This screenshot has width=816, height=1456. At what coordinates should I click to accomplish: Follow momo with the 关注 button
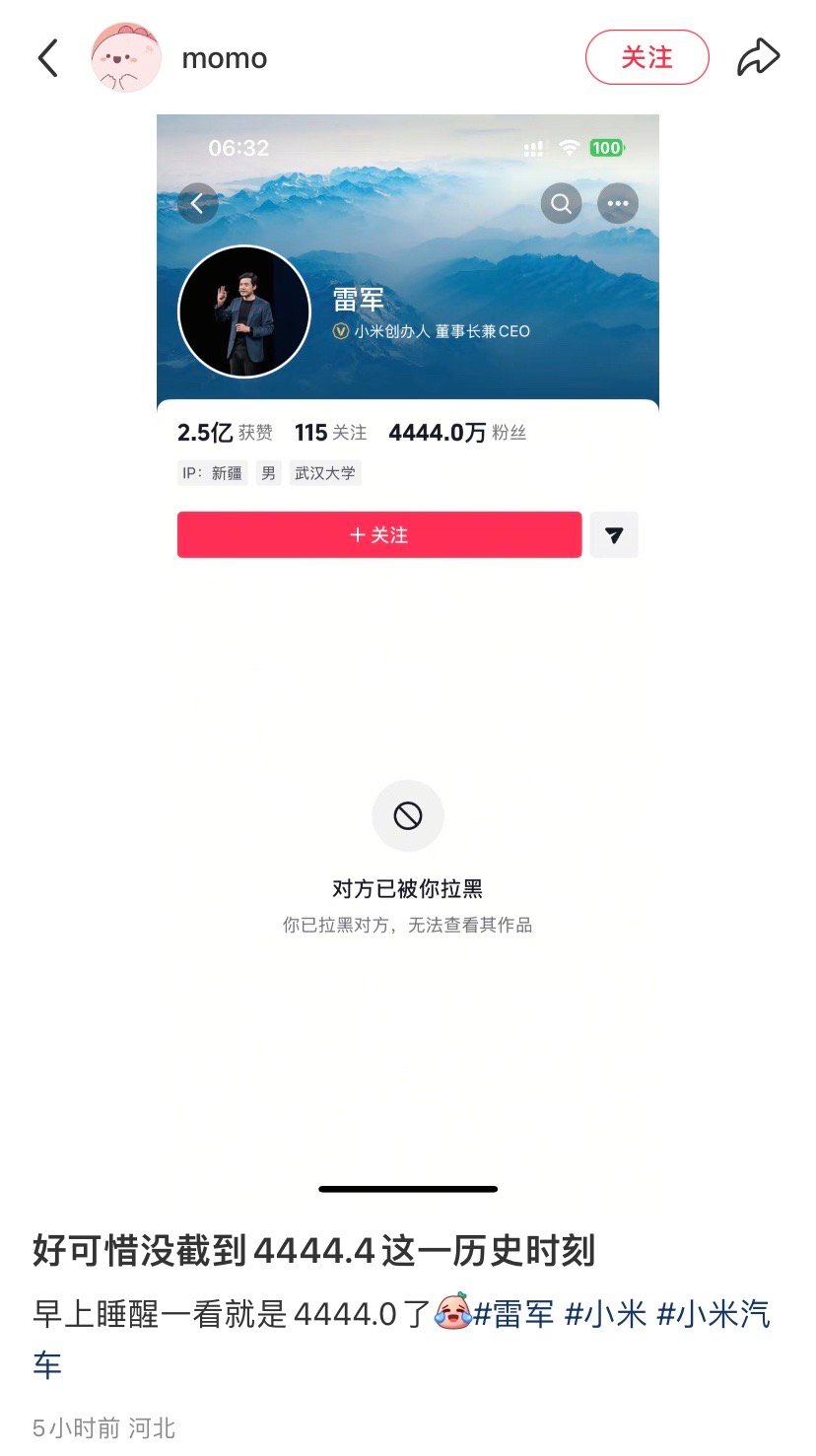[646, 57]
